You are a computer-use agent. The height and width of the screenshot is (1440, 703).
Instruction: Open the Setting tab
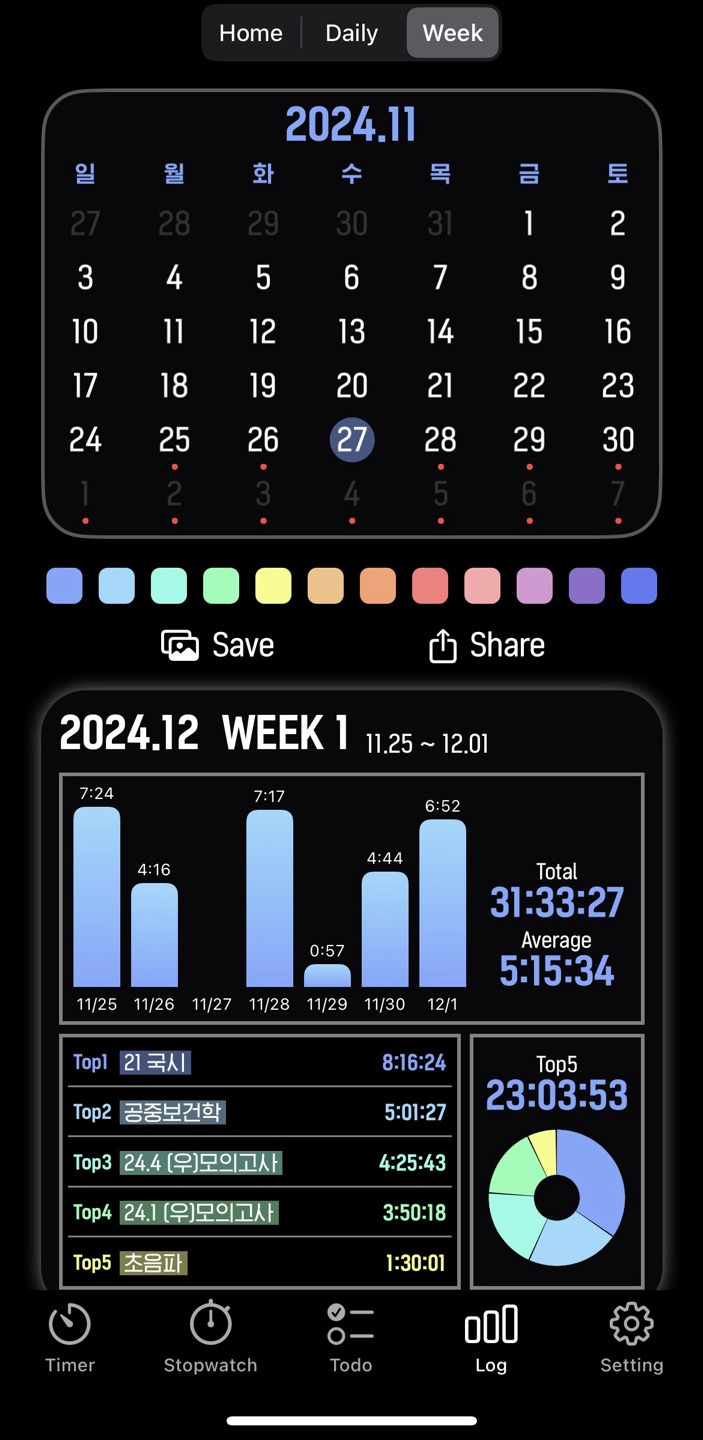[x=631, y=1338]
